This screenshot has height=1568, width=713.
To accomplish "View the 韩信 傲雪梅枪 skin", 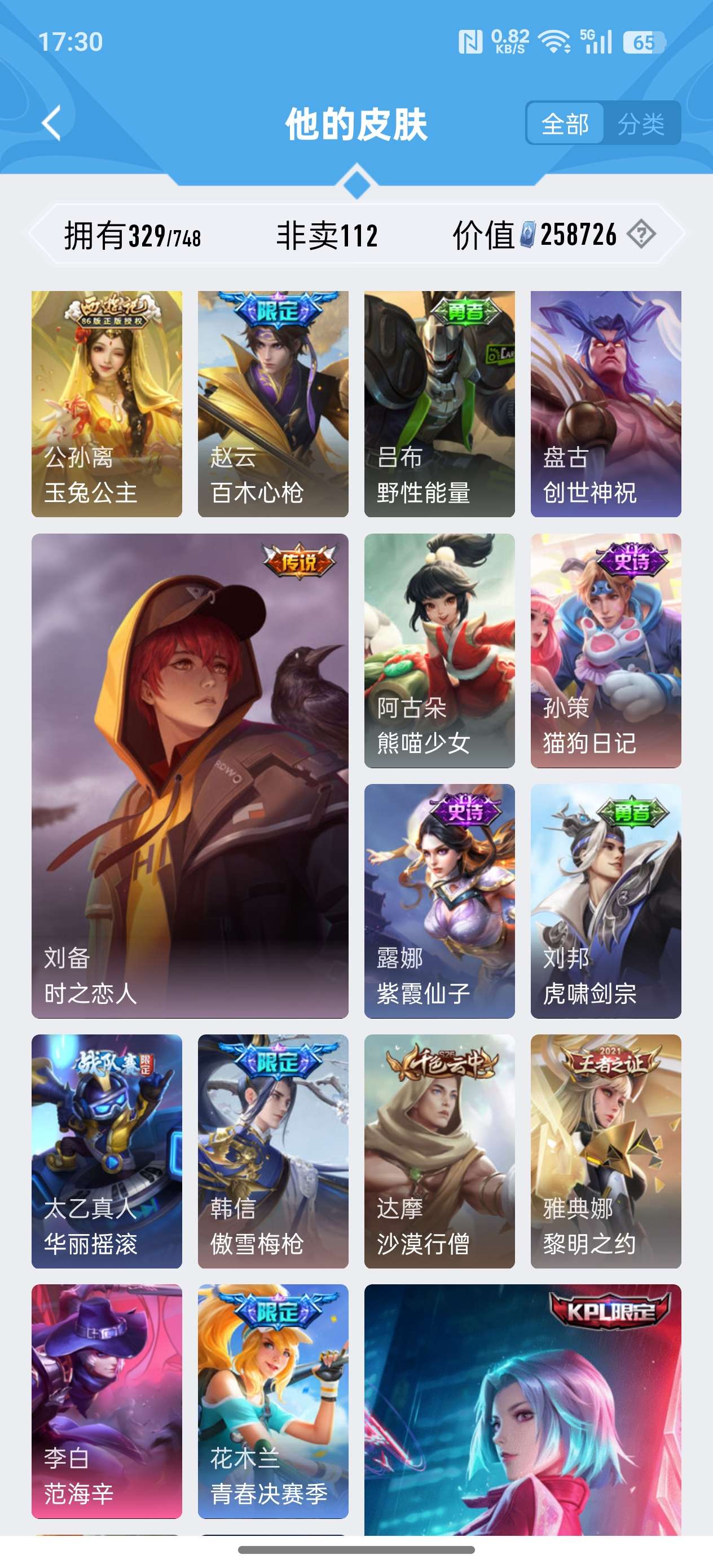I will 273,1151.
